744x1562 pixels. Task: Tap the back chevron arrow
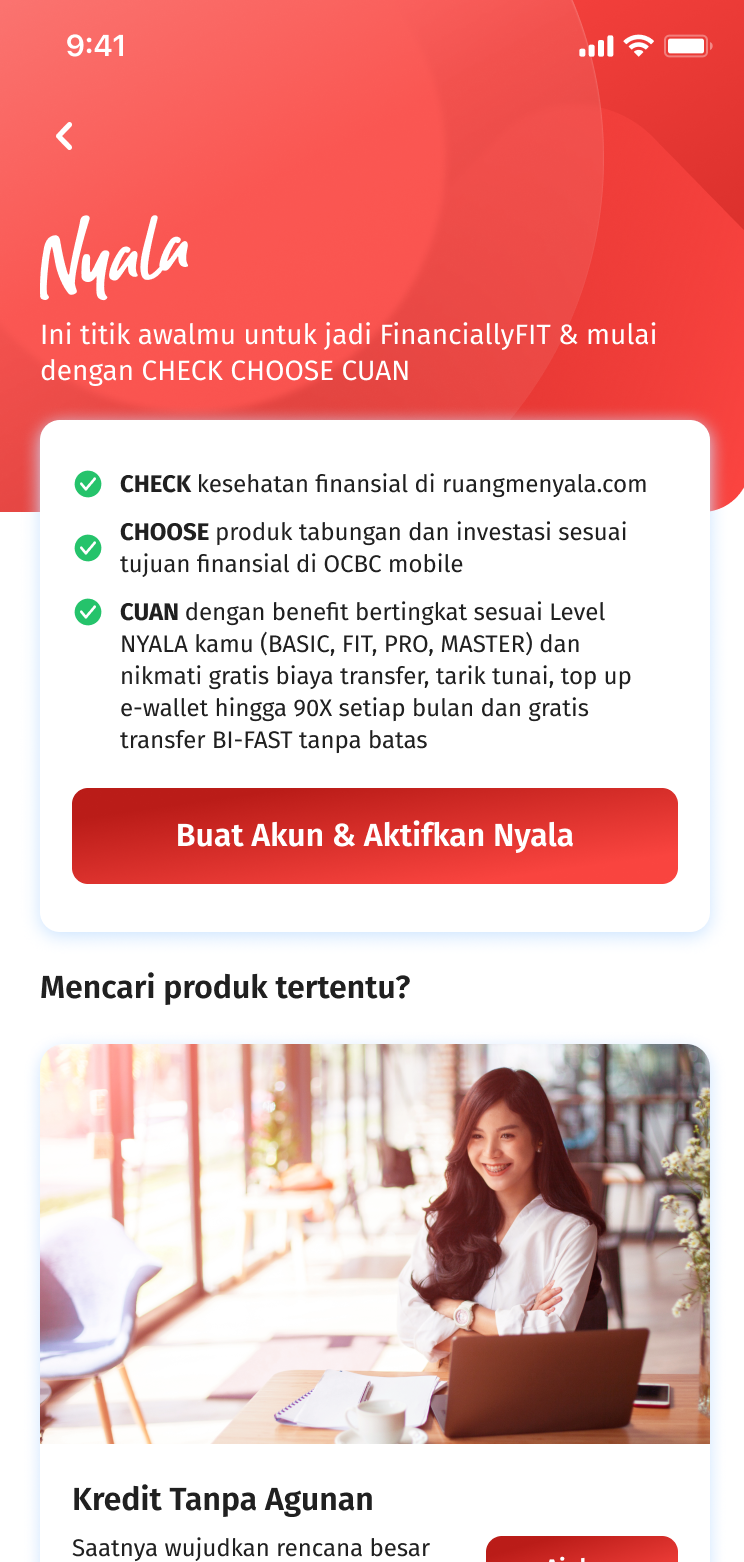(x=64, y=136)
